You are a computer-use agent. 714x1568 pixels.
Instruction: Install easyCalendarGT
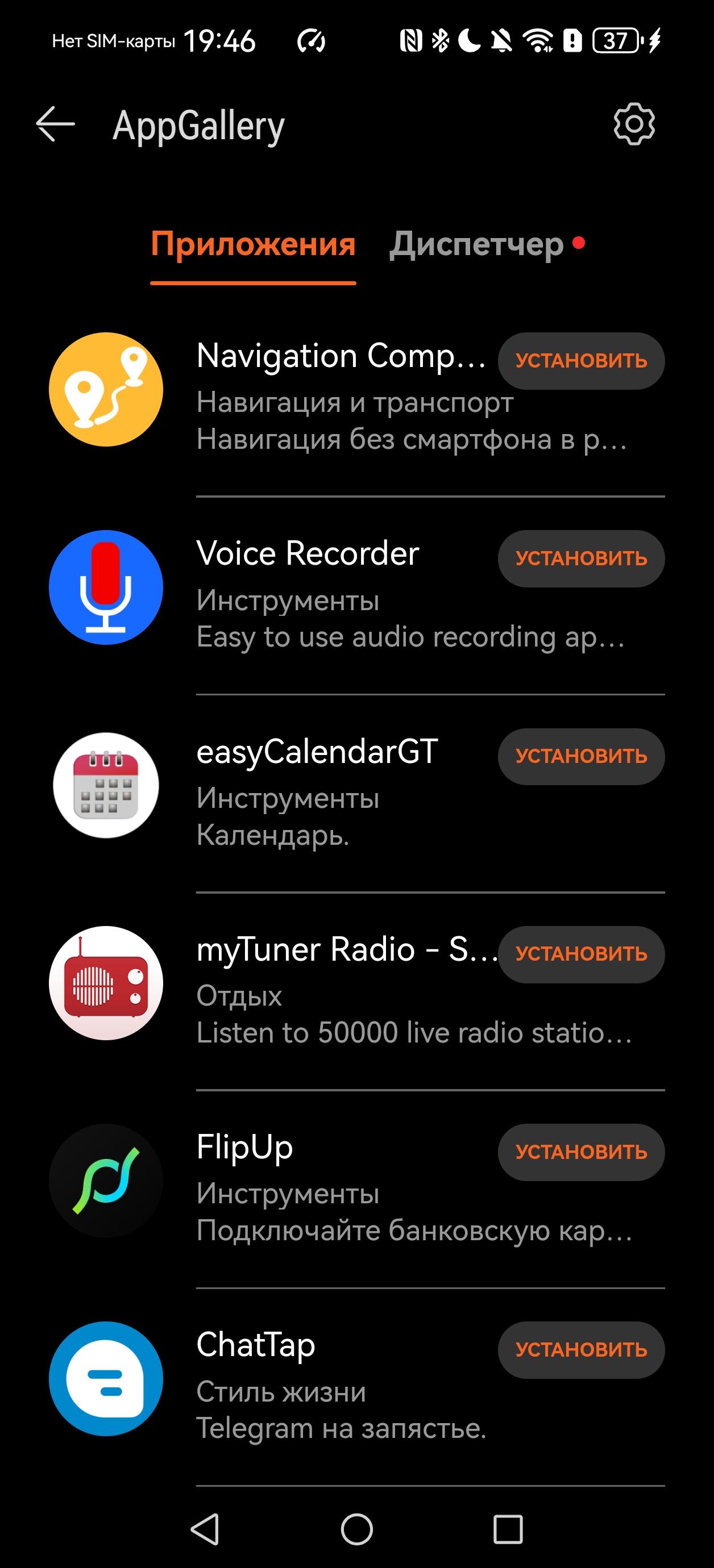[x=581, y=756]
